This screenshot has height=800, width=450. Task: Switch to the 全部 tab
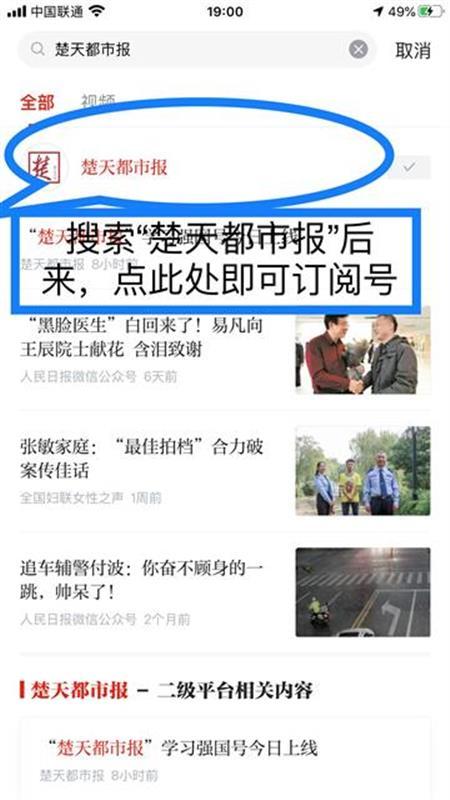37,103
